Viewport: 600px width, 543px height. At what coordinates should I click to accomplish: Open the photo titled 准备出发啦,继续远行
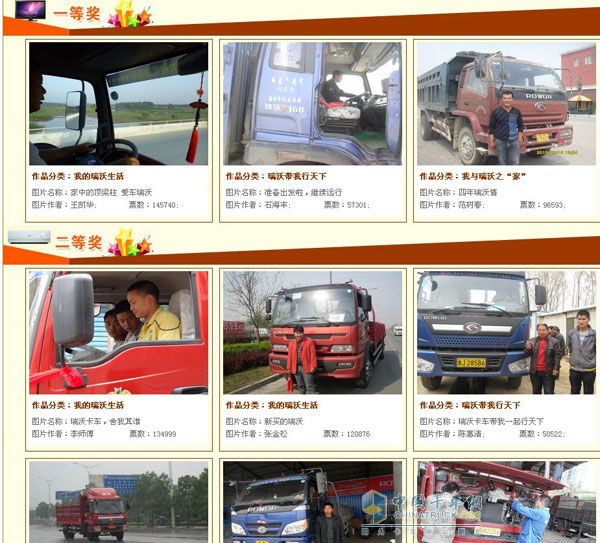click(312, 103)
